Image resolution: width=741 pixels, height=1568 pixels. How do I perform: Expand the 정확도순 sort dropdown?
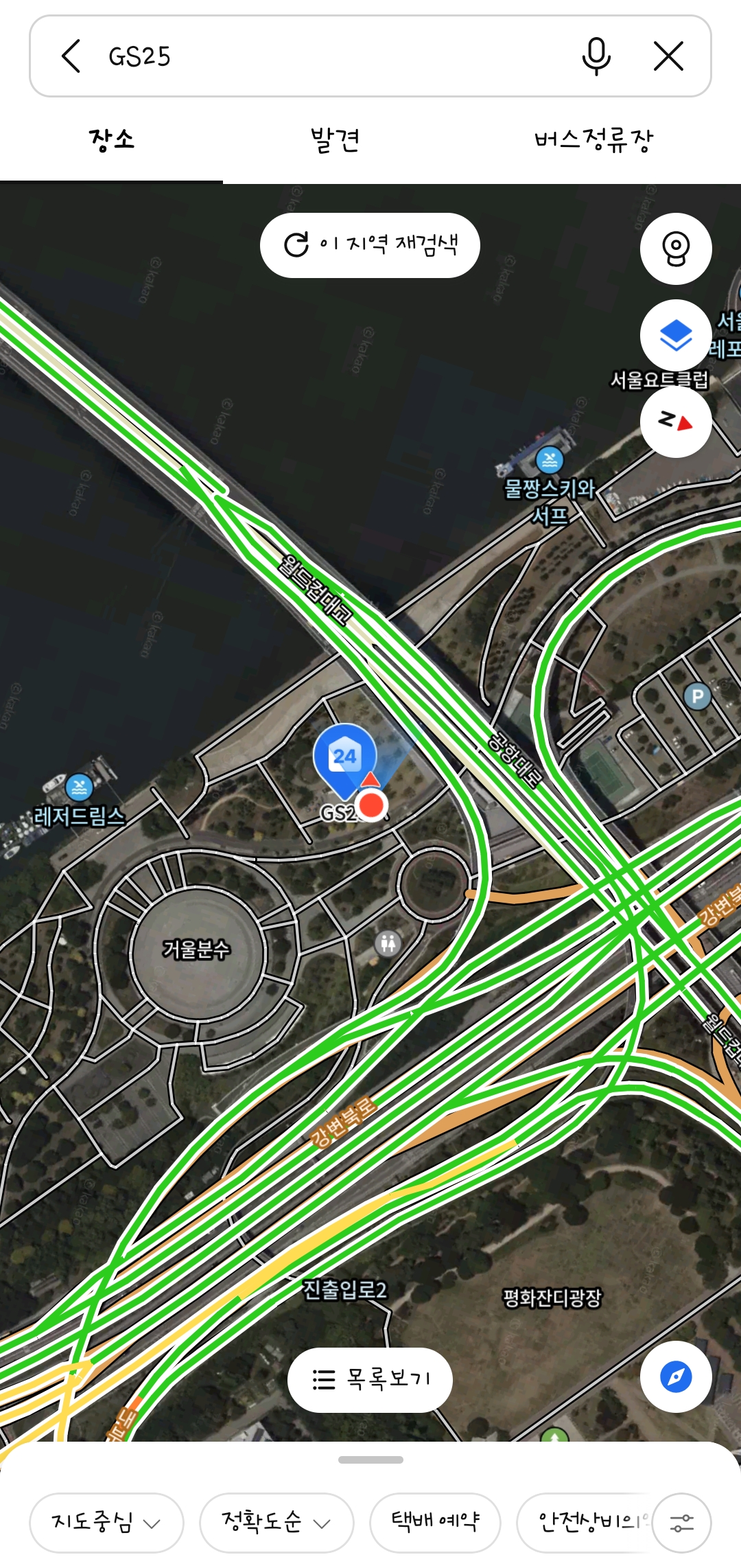277,1523
